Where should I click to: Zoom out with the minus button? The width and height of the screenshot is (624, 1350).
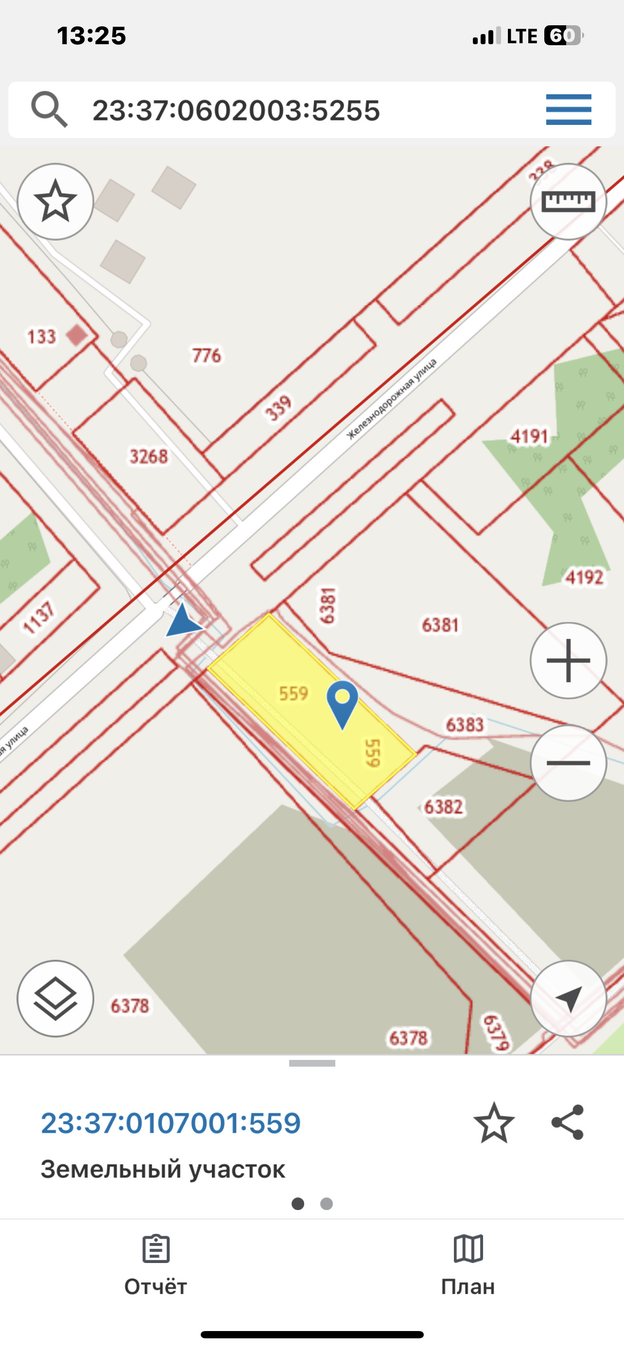point(568,763)
